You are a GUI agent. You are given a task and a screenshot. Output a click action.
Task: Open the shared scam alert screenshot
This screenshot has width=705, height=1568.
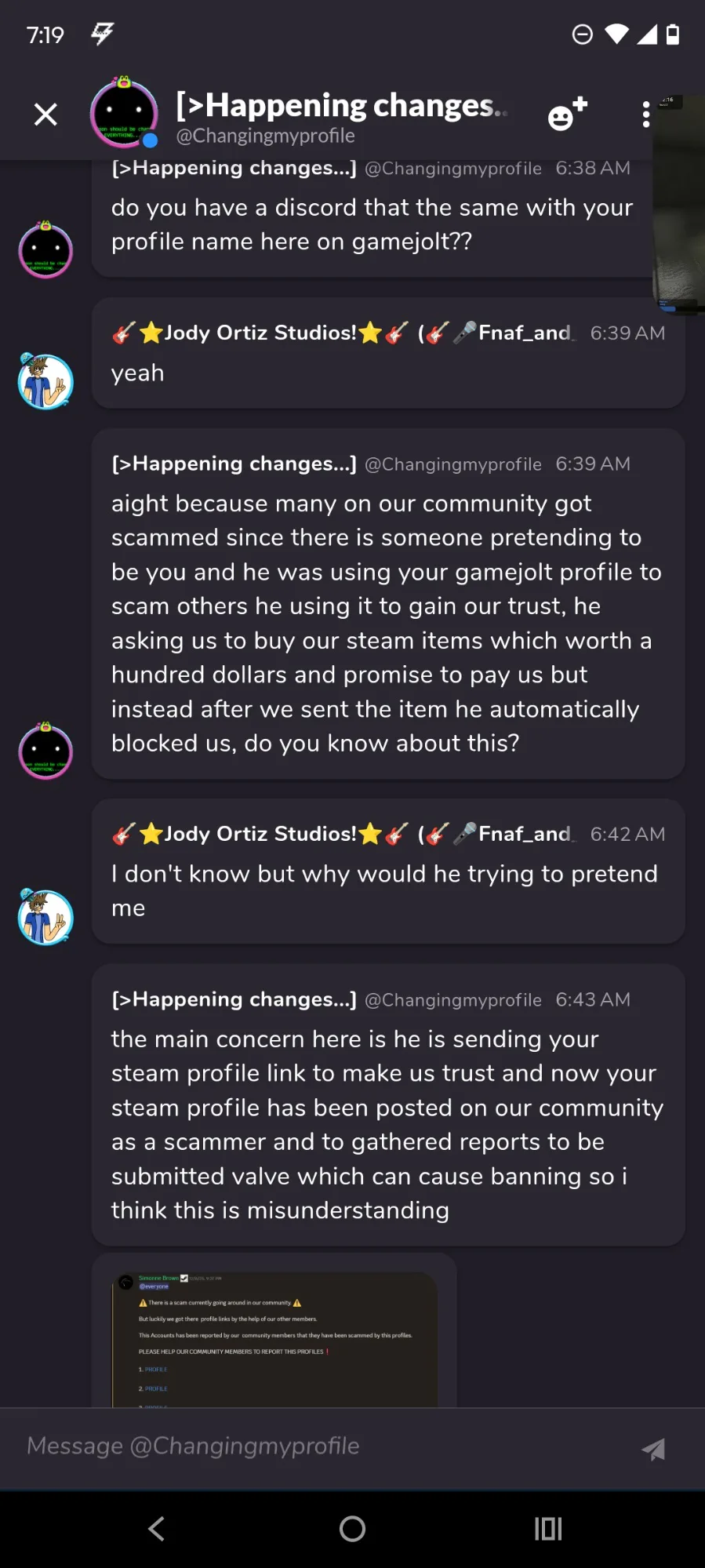pyautogui.click(x=274, y=1339)
